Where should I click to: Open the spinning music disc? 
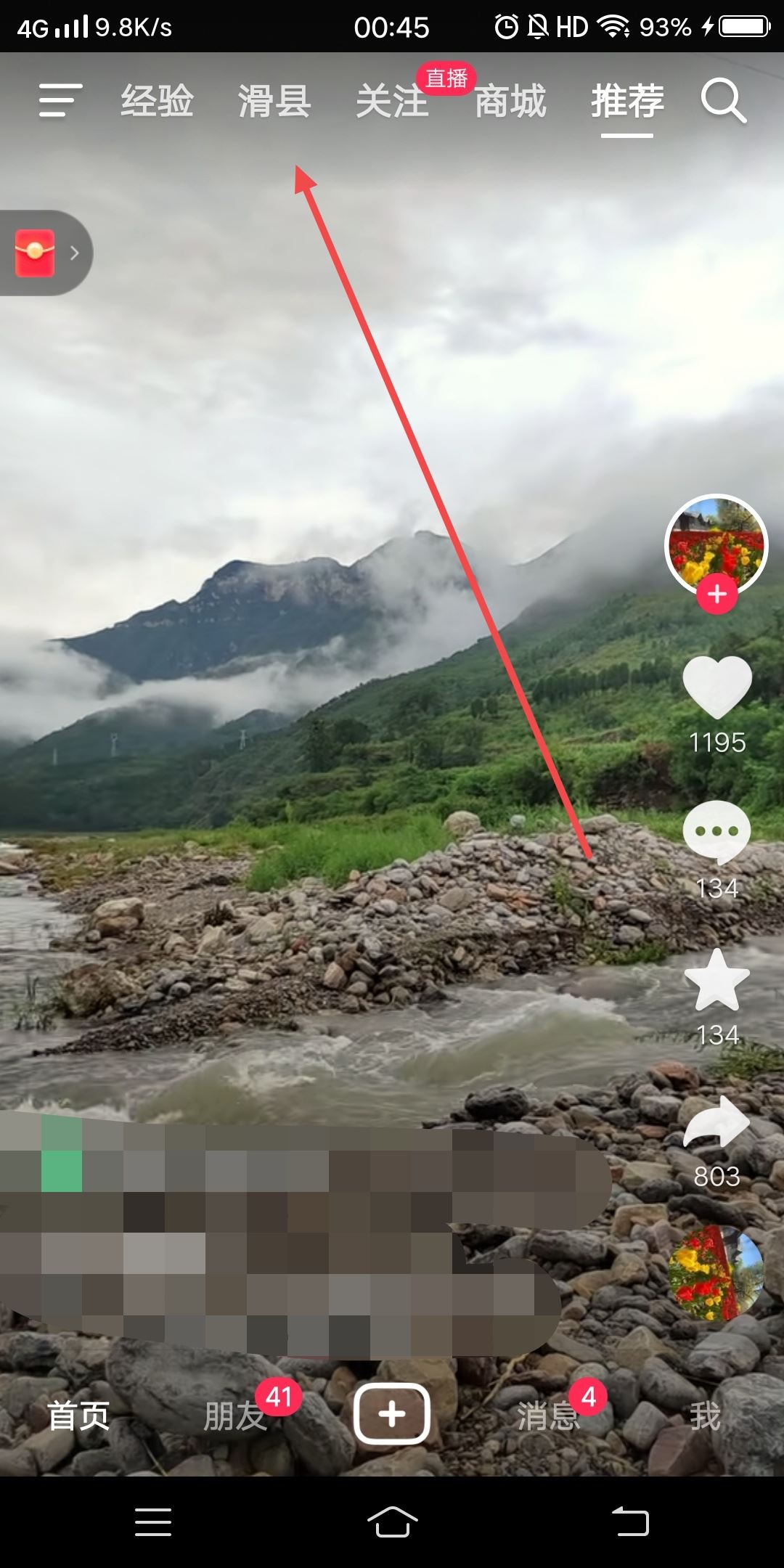click(x=716, y=1273)
